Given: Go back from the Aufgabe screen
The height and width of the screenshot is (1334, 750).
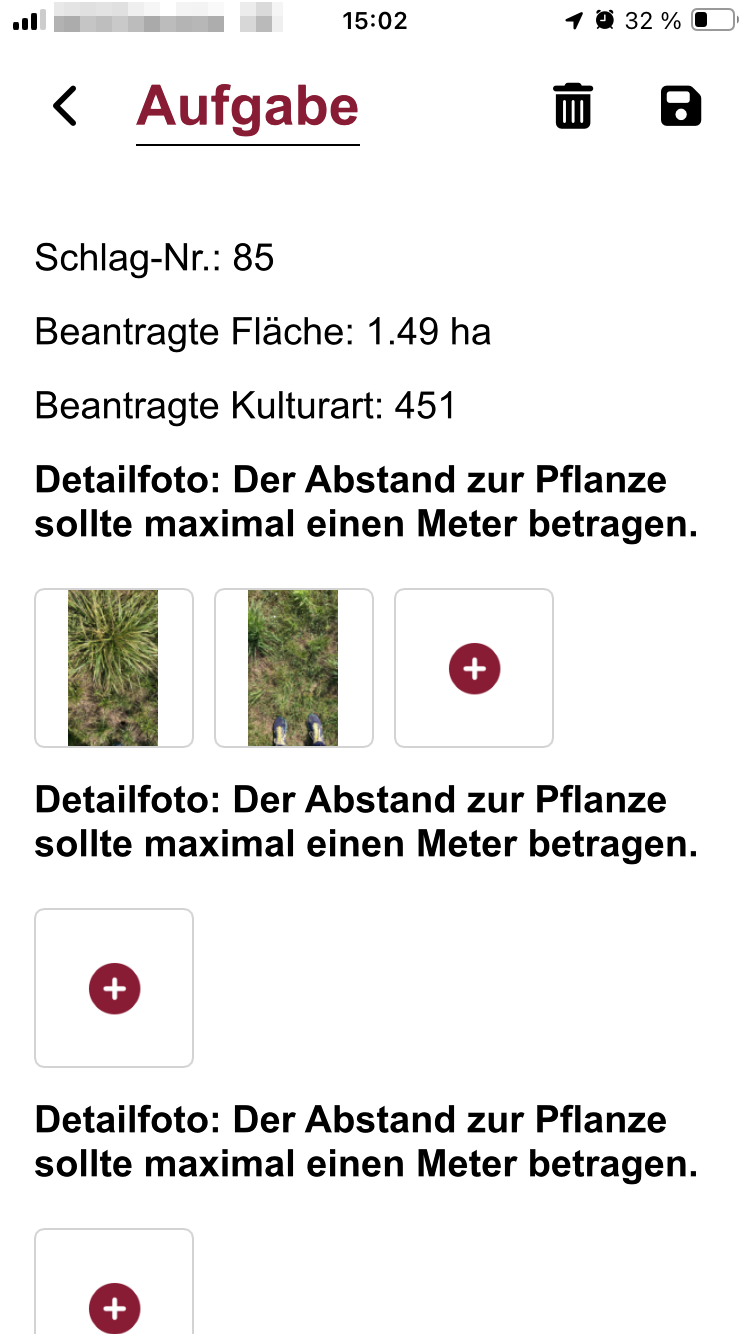Looking at the screenshot, I should tap(66, 106).
